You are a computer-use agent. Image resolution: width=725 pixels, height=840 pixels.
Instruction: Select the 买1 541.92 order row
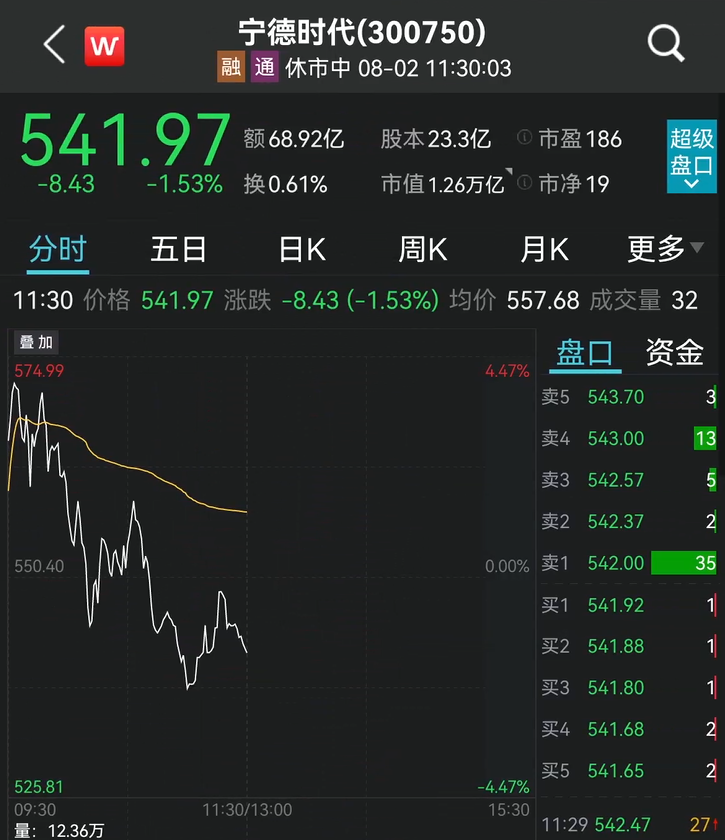629,605
